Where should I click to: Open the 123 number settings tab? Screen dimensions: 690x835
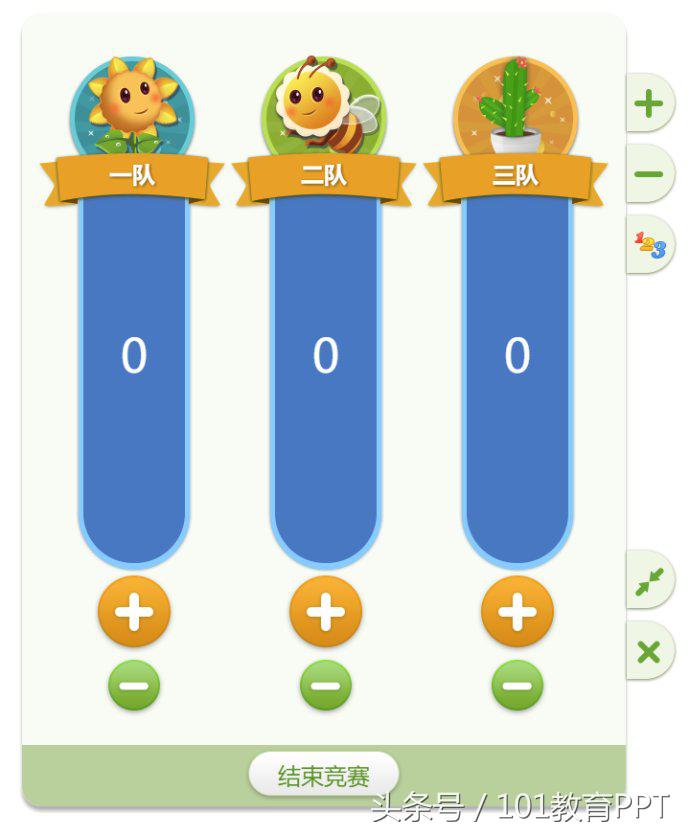click(x=649, y=244)
